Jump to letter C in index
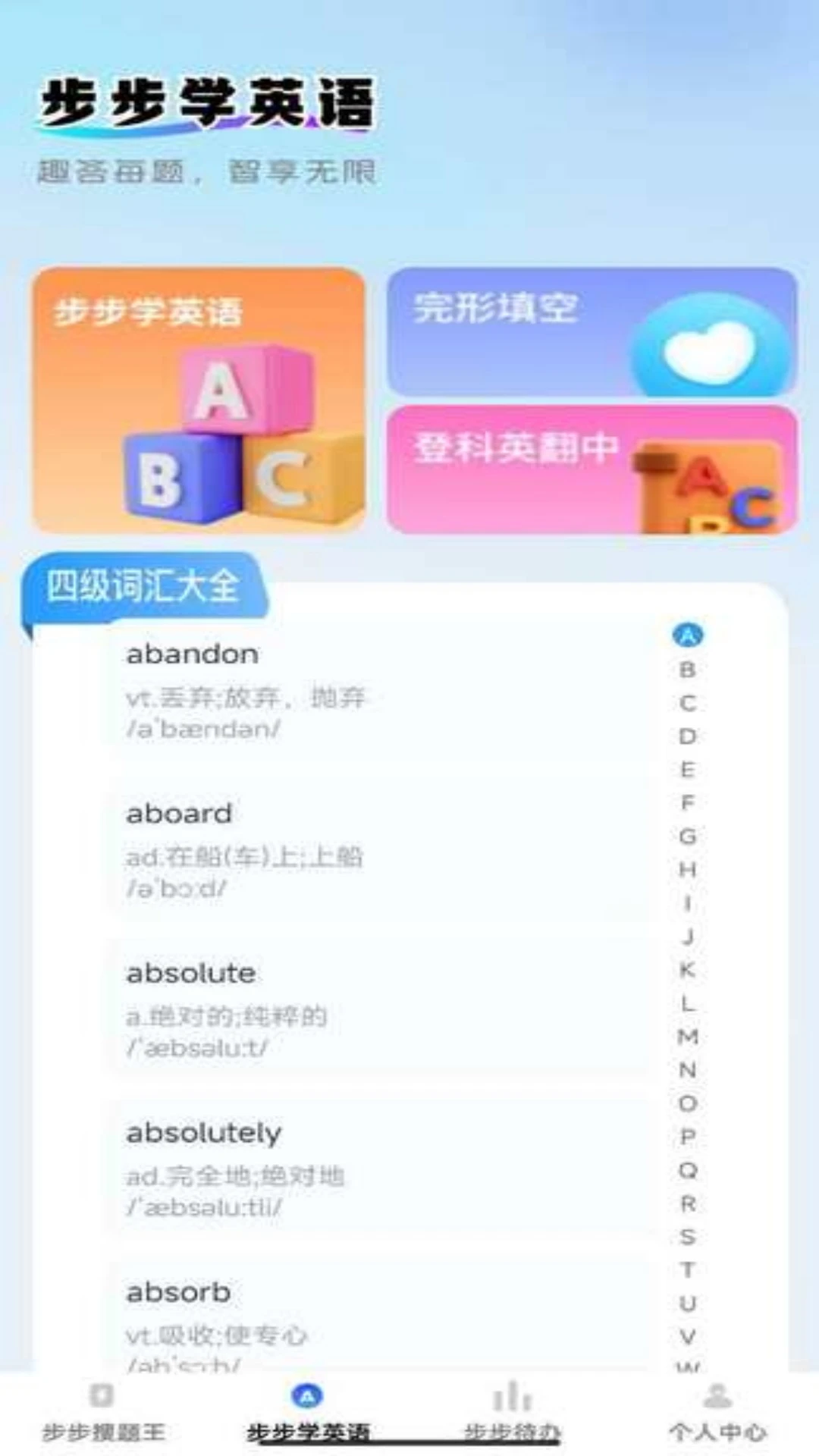819x1456 pixels. (x=687, y=703)
